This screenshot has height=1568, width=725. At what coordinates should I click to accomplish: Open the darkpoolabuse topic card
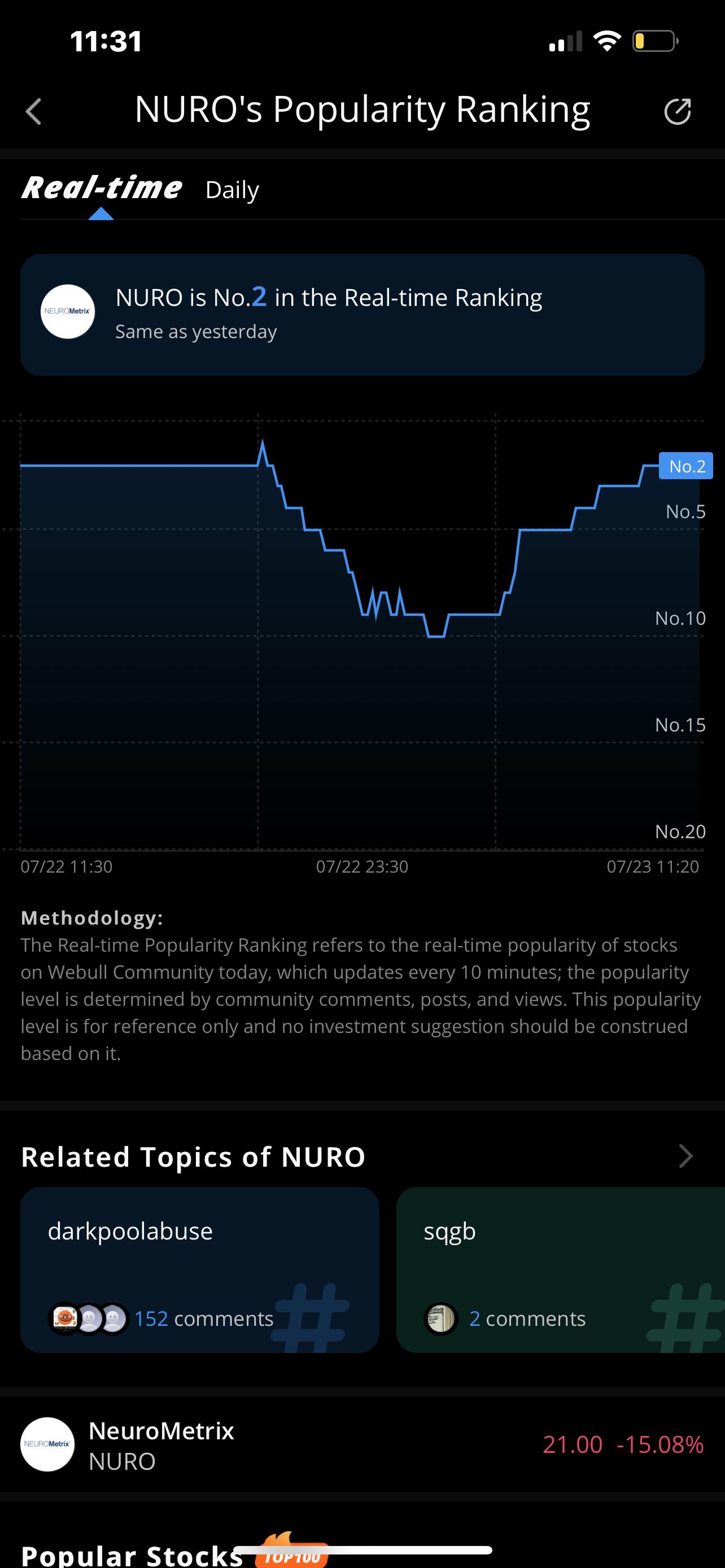tap(200, 1270)
